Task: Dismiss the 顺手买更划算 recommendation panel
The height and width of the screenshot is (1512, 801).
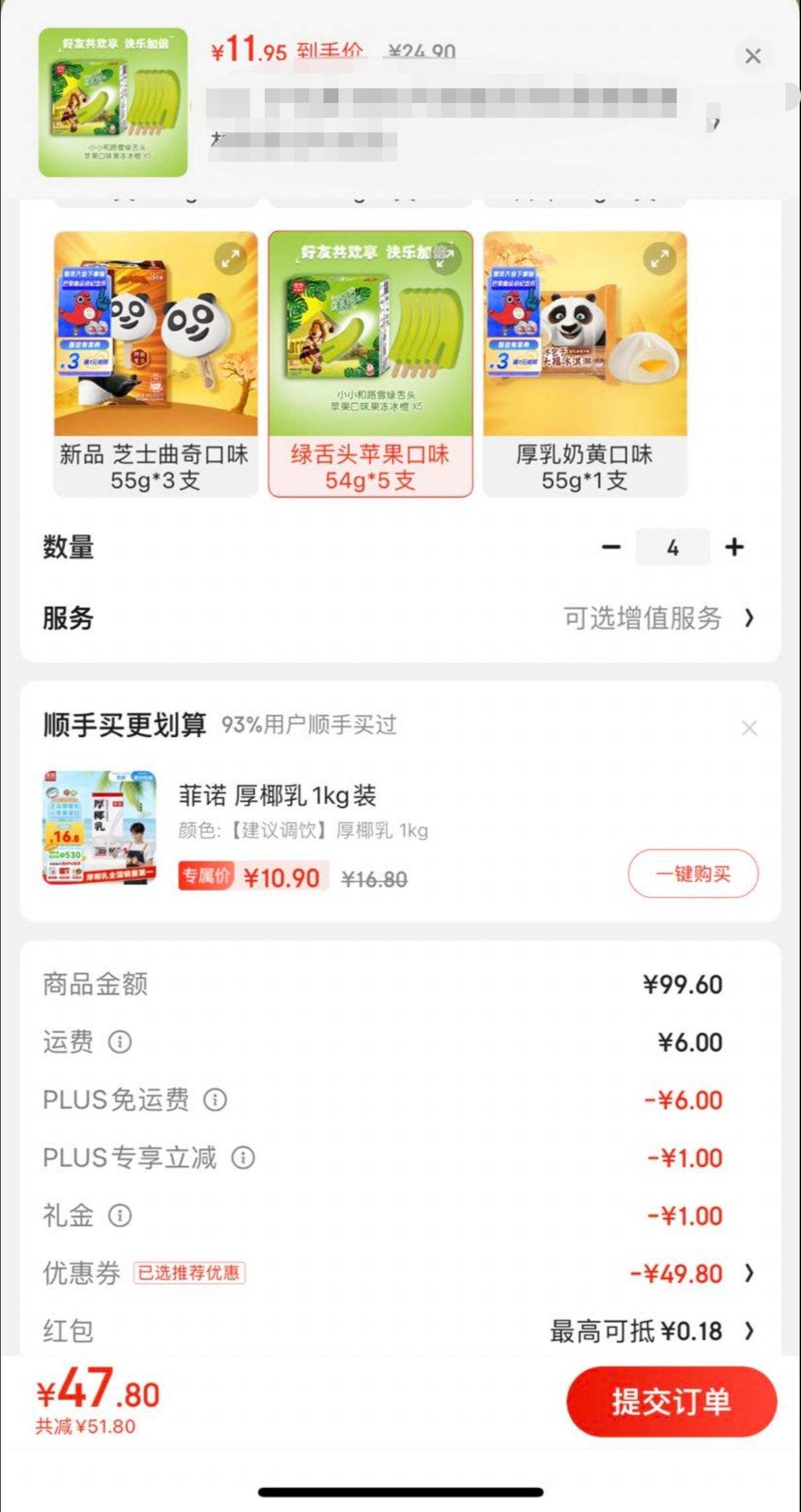Action: point(749,728)
